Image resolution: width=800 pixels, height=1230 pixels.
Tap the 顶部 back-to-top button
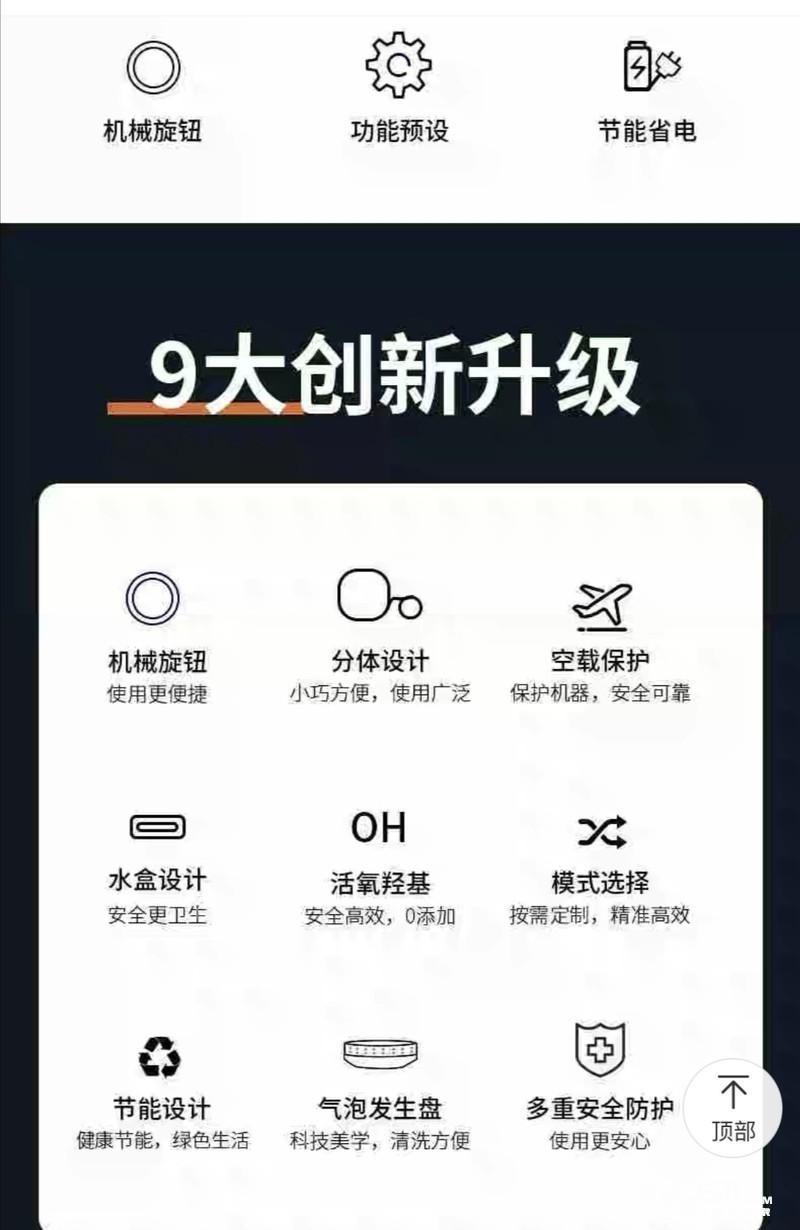(x=733, y=1108)
